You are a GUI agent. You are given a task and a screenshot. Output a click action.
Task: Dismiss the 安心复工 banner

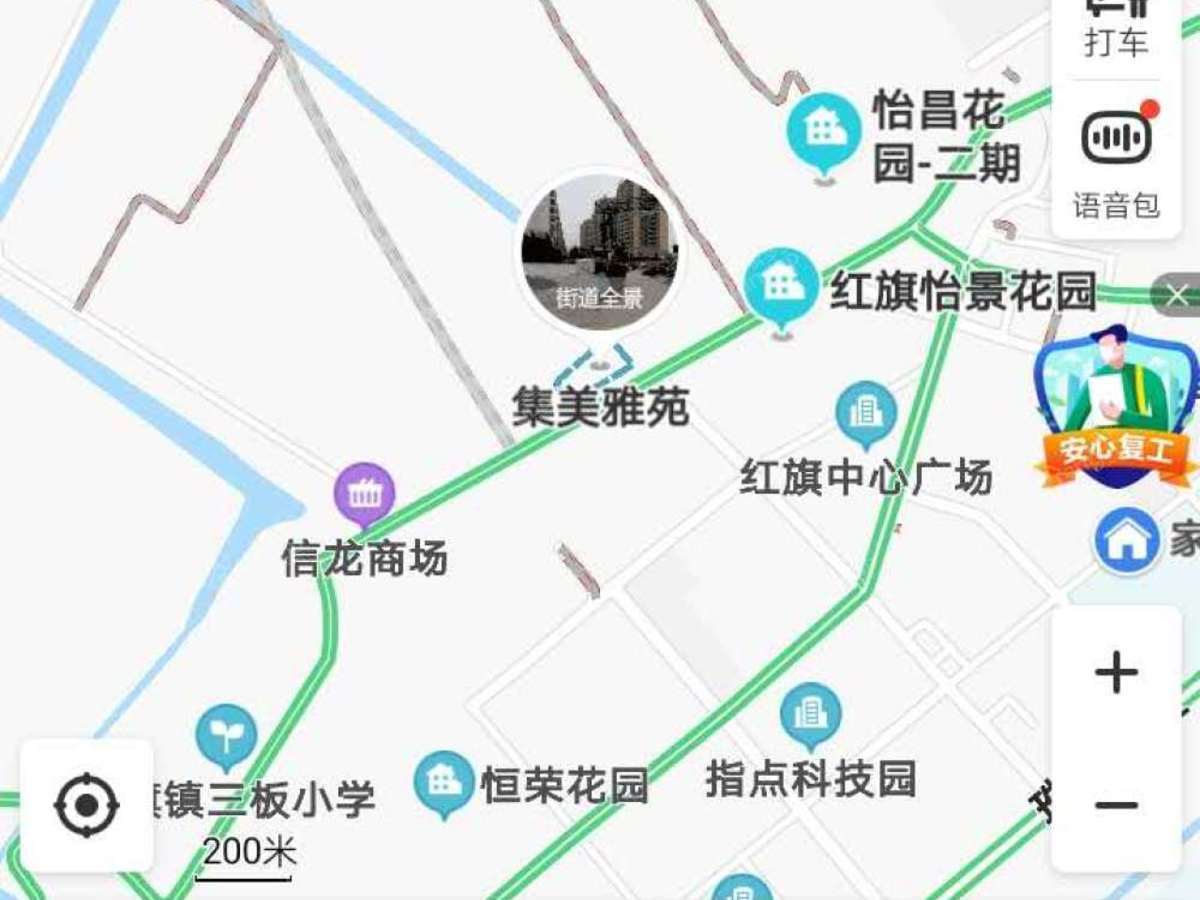(1176, 296)
